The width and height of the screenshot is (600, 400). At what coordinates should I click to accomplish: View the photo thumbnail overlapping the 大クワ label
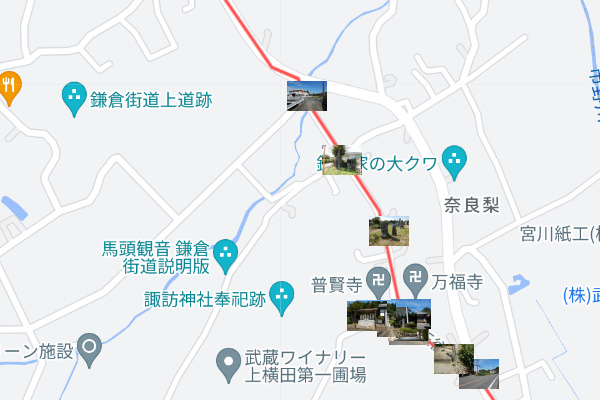(x=343, y=163)
